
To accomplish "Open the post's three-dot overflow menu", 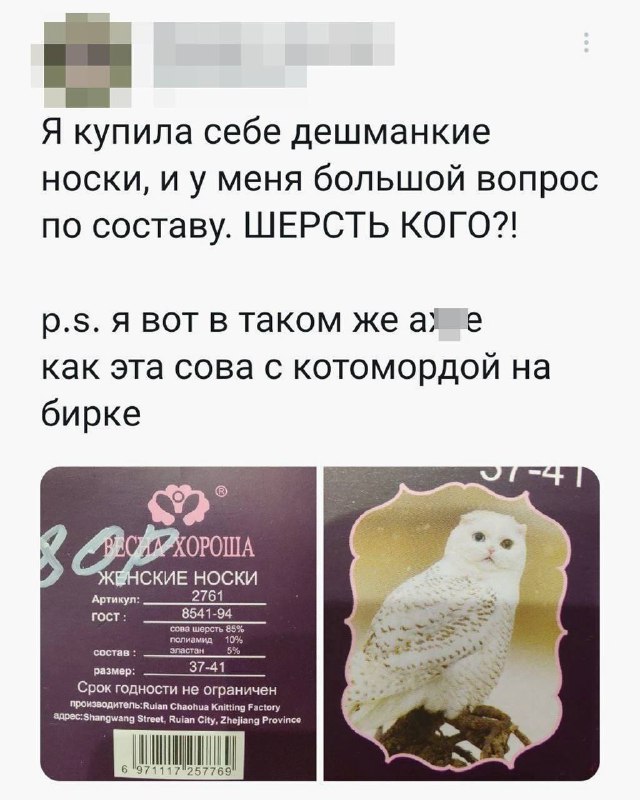I will pos(586,44).
